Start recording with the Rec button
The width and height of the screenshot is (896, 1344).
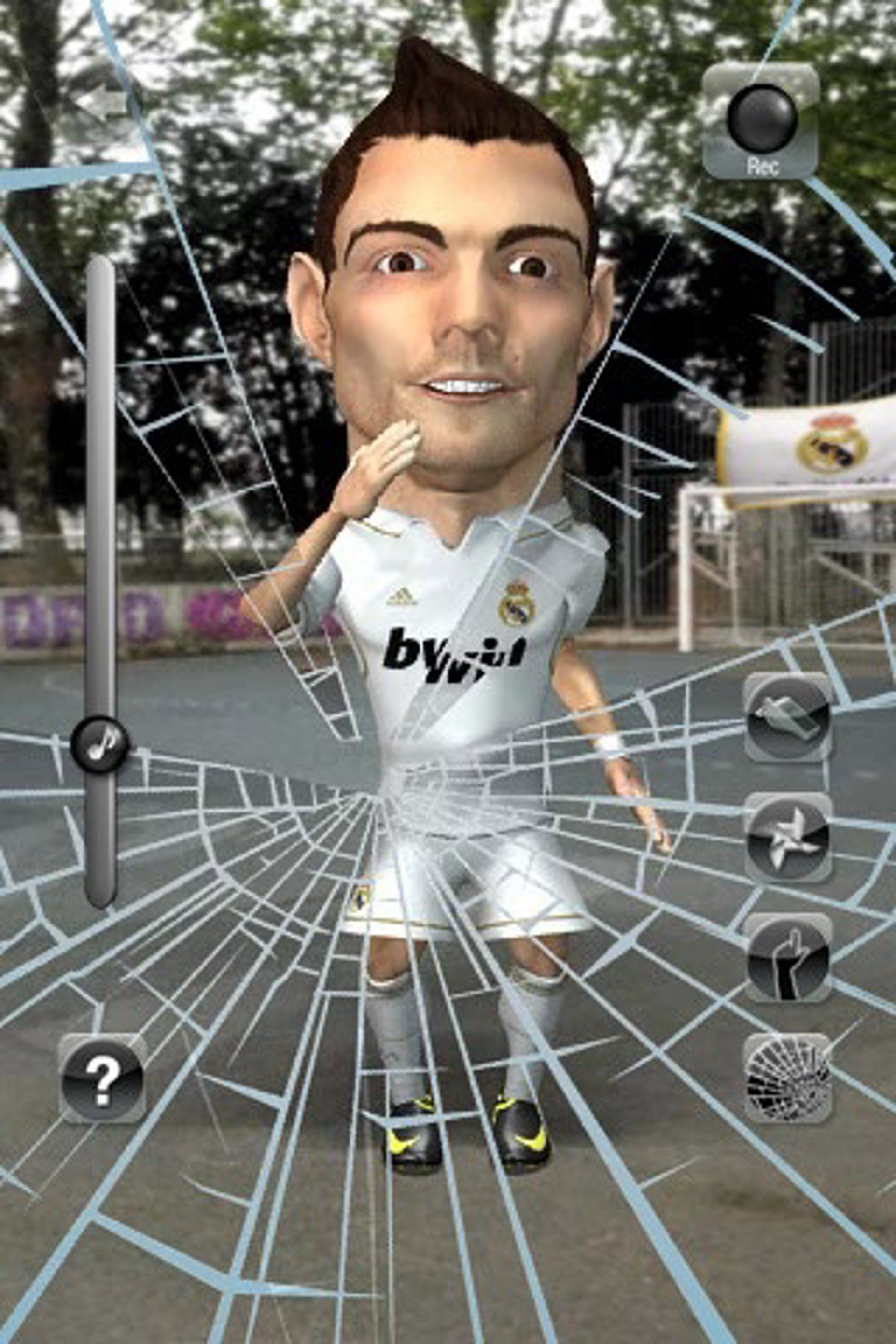pyautogui.click(x=761, y=121)
